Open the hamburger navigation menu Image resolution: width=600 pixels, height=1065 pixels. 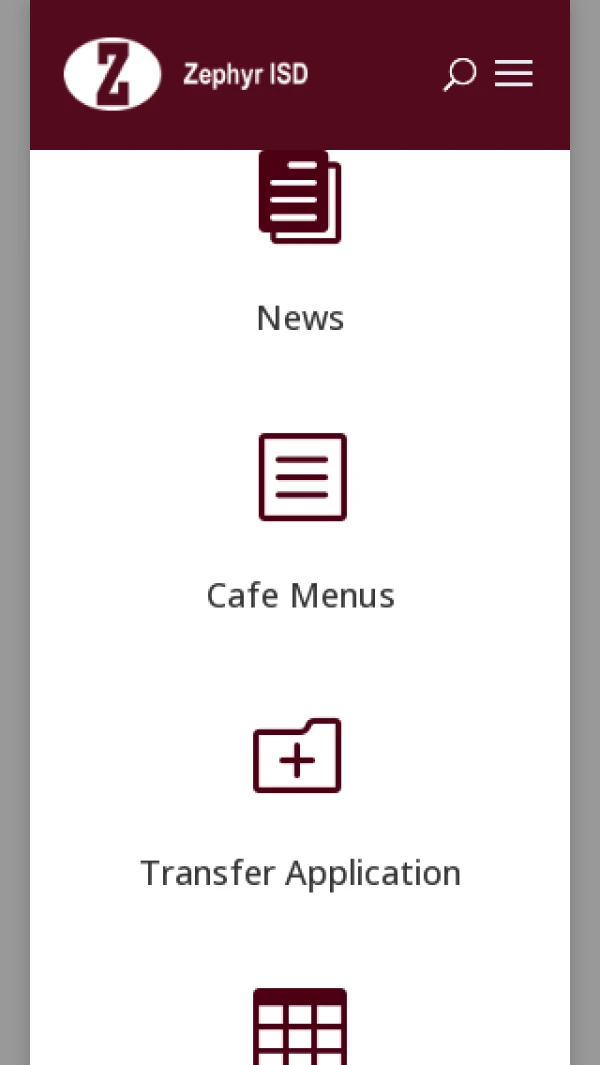click(513, 74)
